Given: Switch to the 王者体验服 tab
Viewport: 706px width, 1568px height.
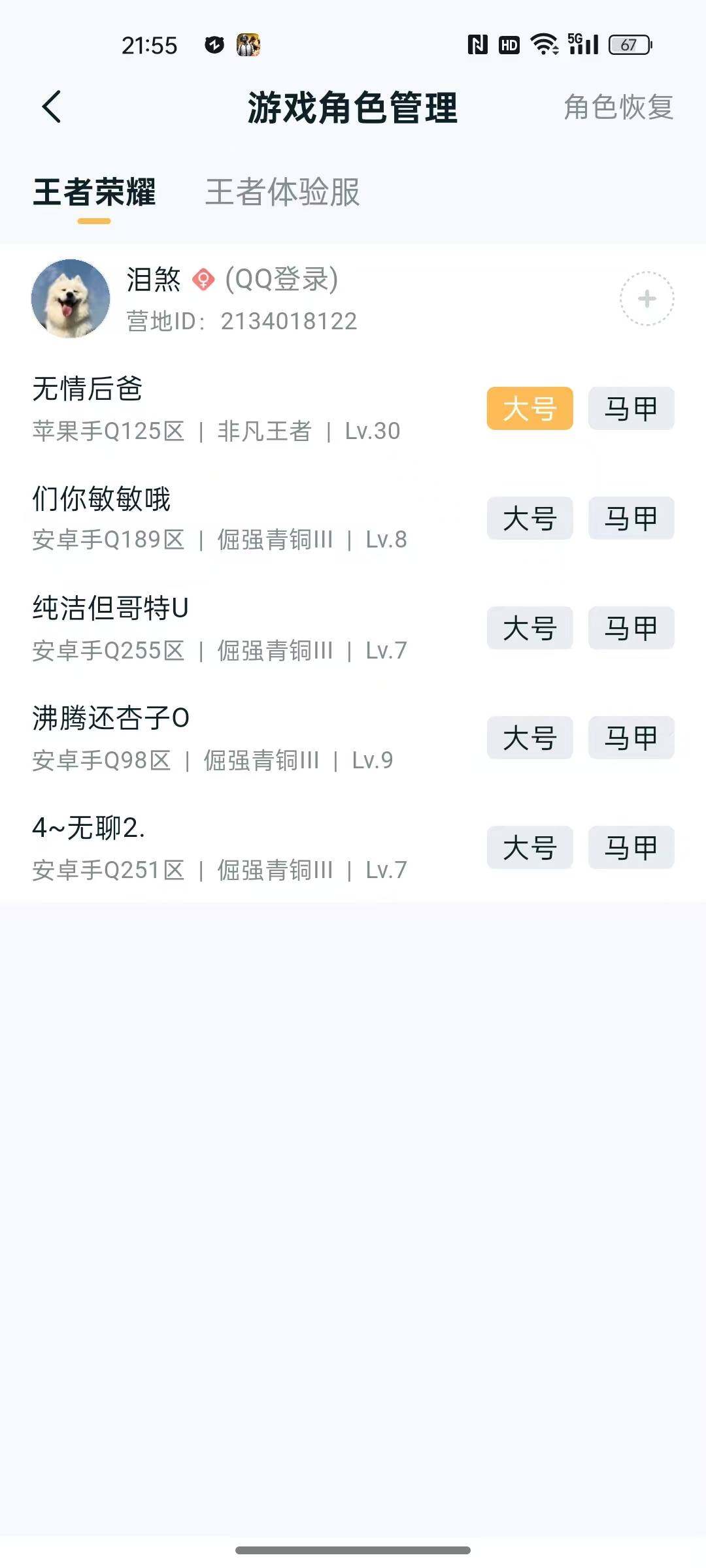Looking at the screenshot, I should click(284, 192).
